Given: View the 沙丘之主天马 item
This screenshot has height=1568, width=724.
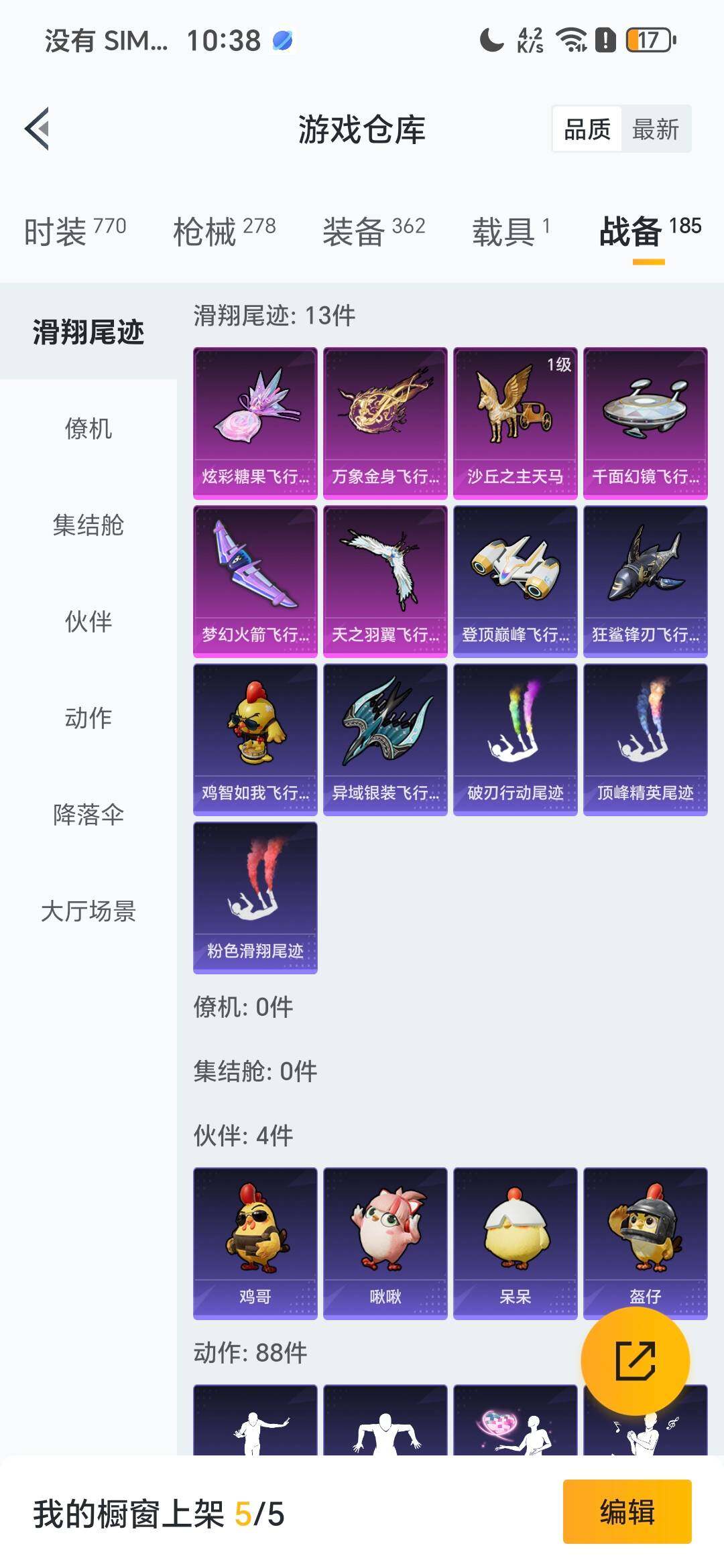Looking at the screenshot, I should coord(515,423).
